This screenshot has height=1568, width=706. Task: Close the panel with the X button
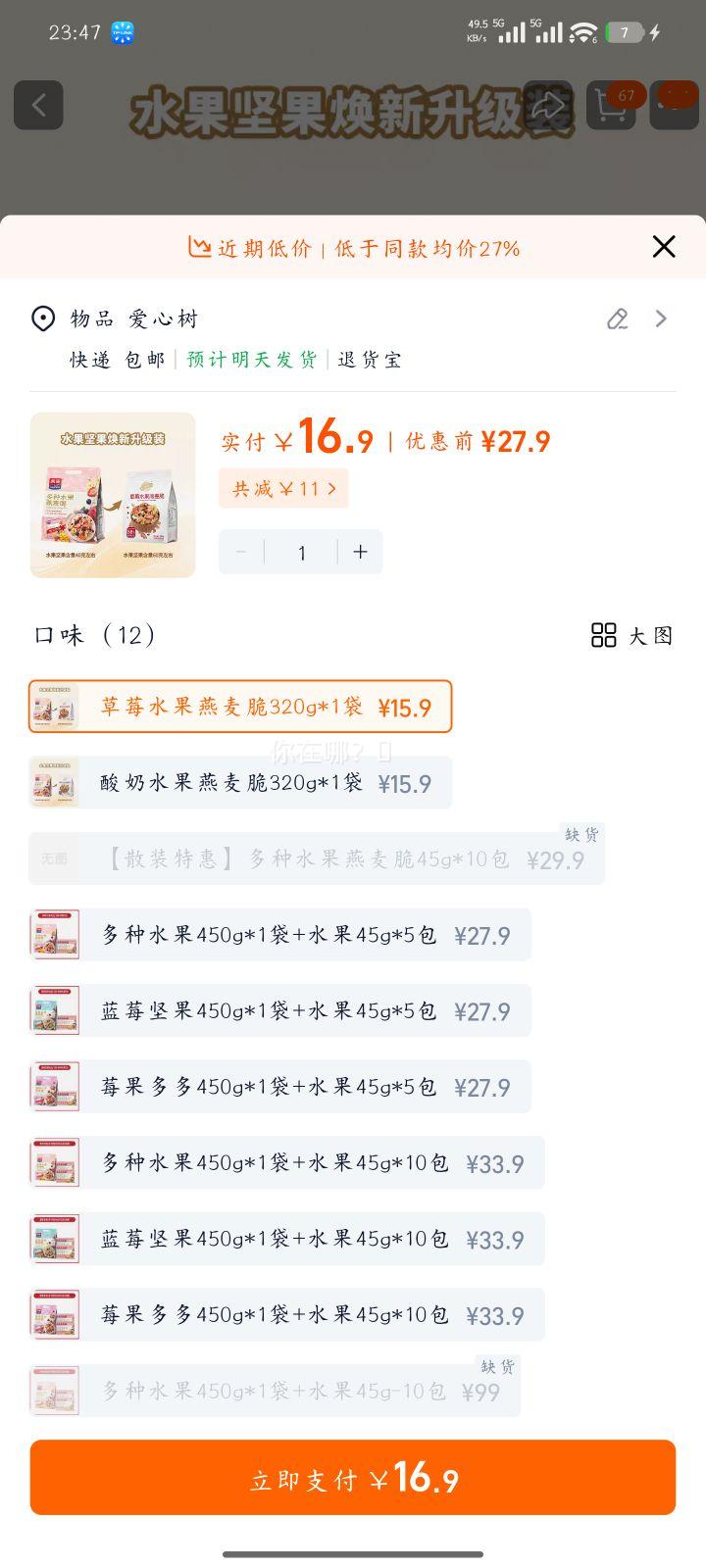(x=663, y=247)
